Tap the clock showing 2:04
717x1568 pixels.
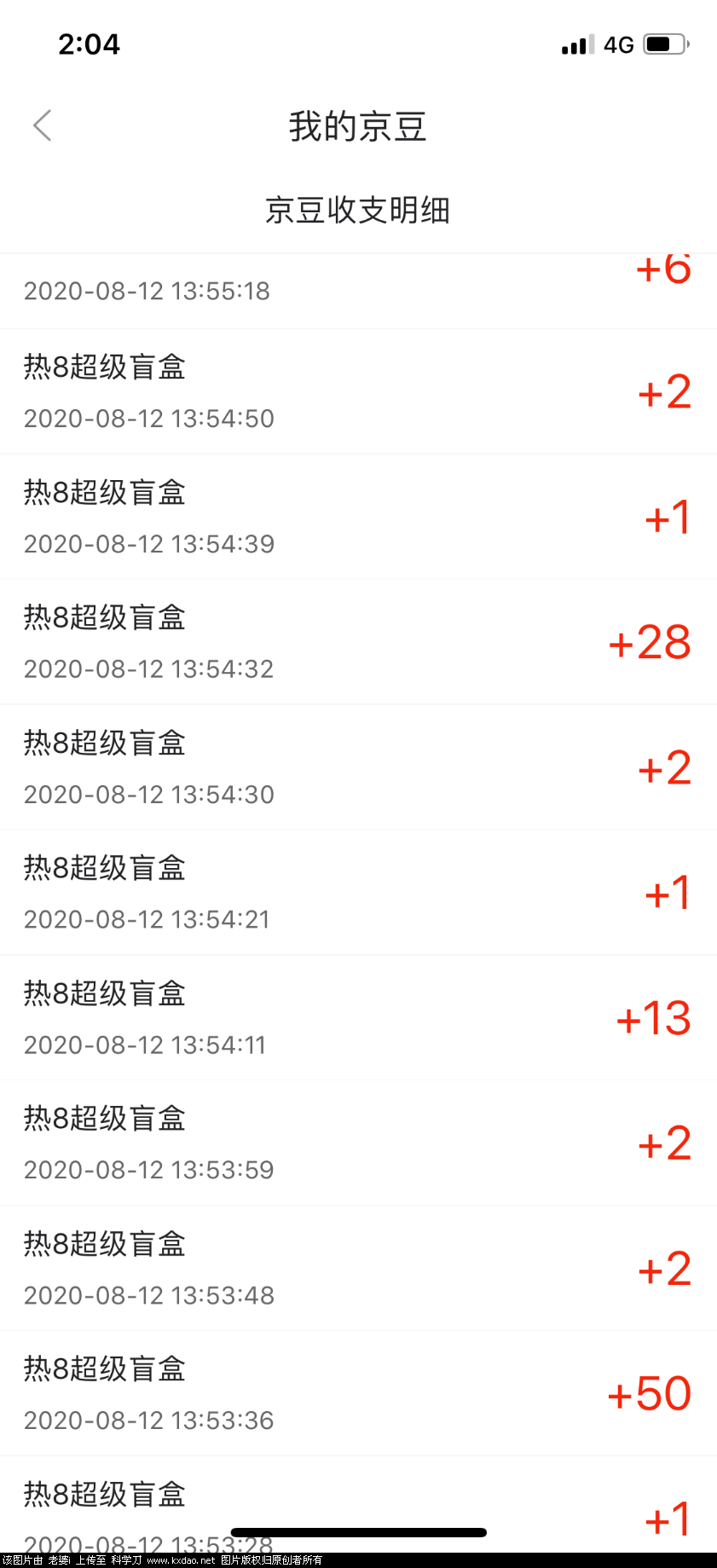tap(90, 43)
